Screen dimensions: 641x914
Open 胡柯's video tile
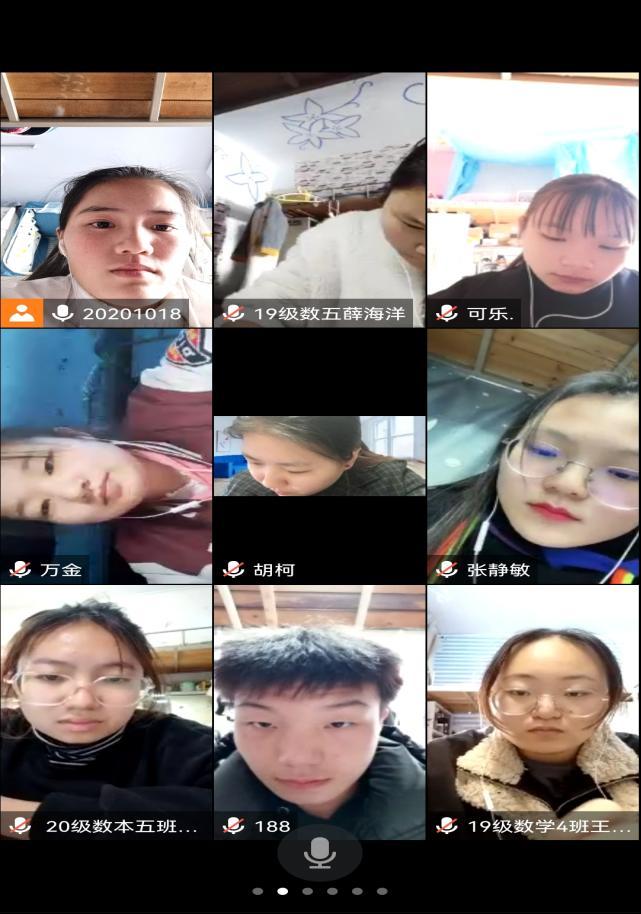(319, 456)
